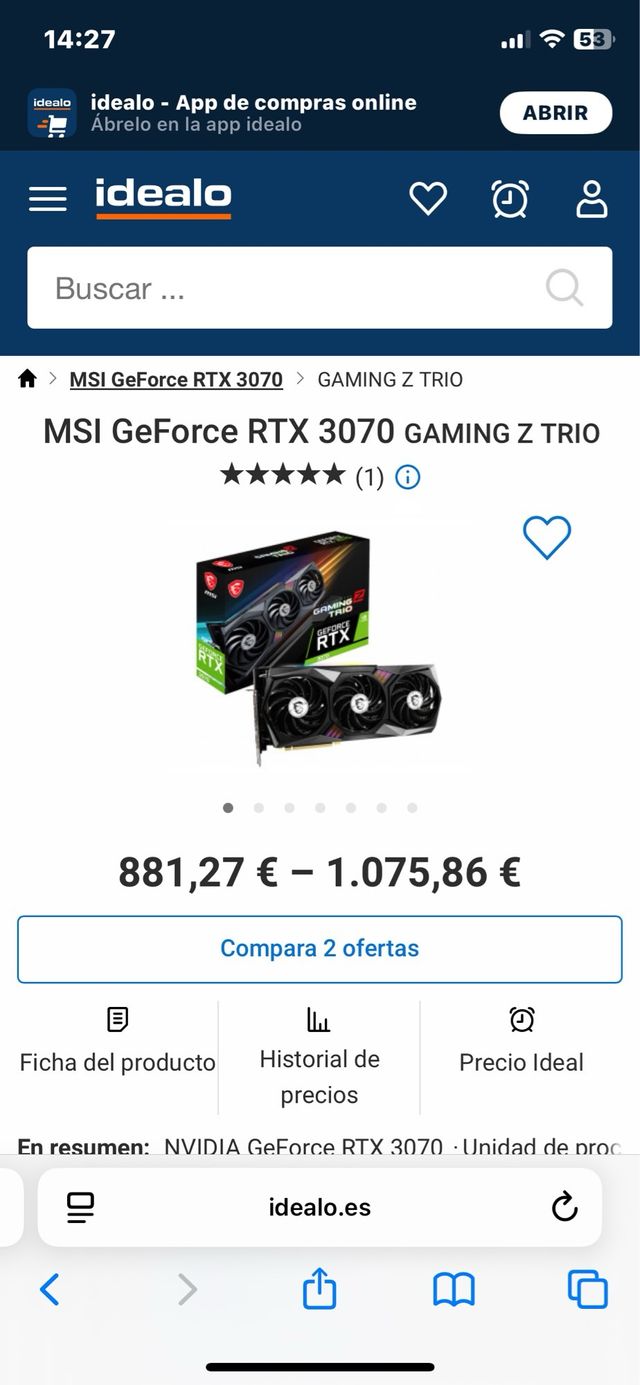Viewport: 640px width, 1385px height.
Task: Add this product to favorites
Action: (x=547, y=538)
